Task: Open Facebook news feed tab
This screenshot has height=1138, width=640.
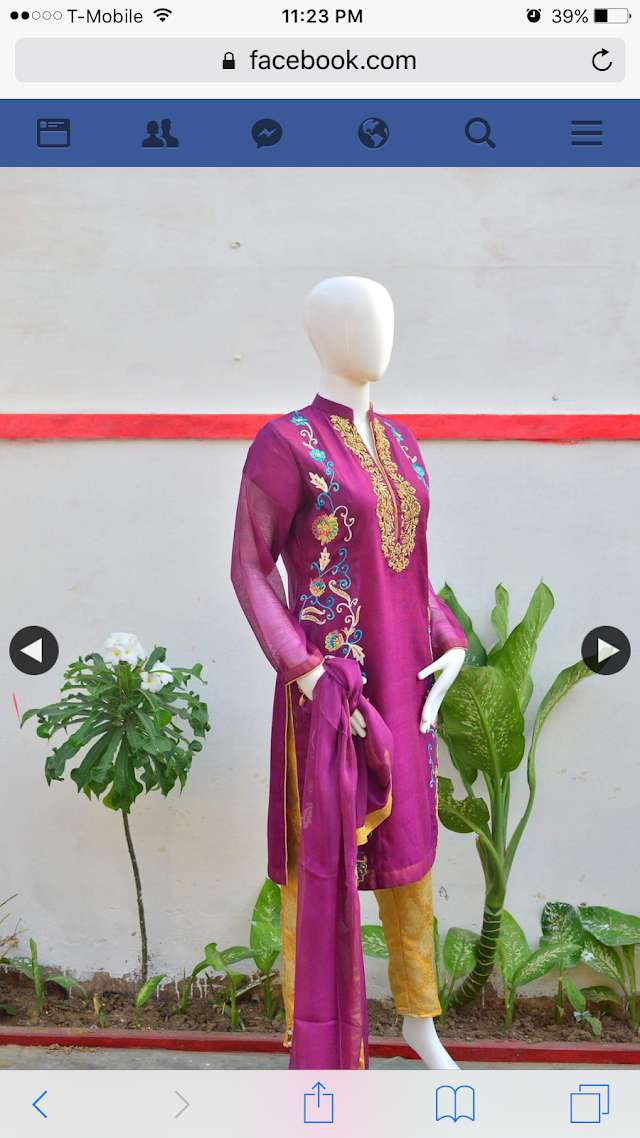Action: tap(53, 133)
